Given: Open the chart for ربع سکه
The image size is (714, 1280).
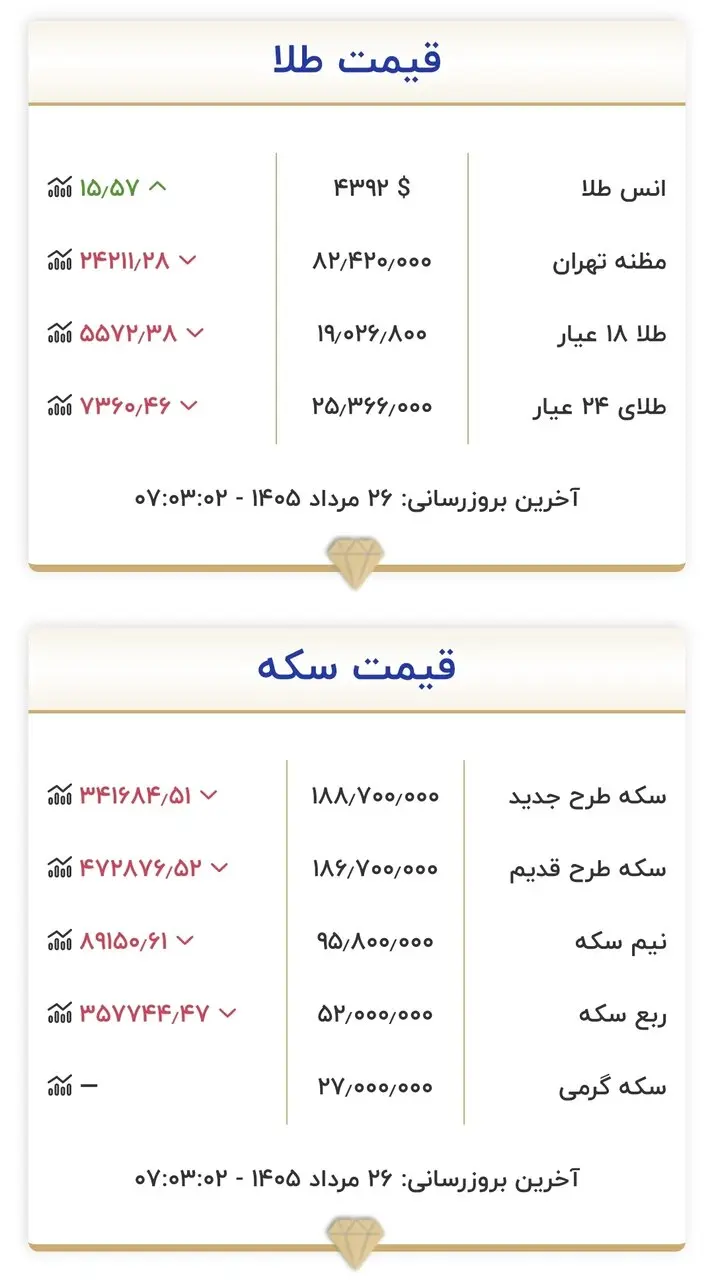Looking at the screenshot, I should tap(60, 1013).
